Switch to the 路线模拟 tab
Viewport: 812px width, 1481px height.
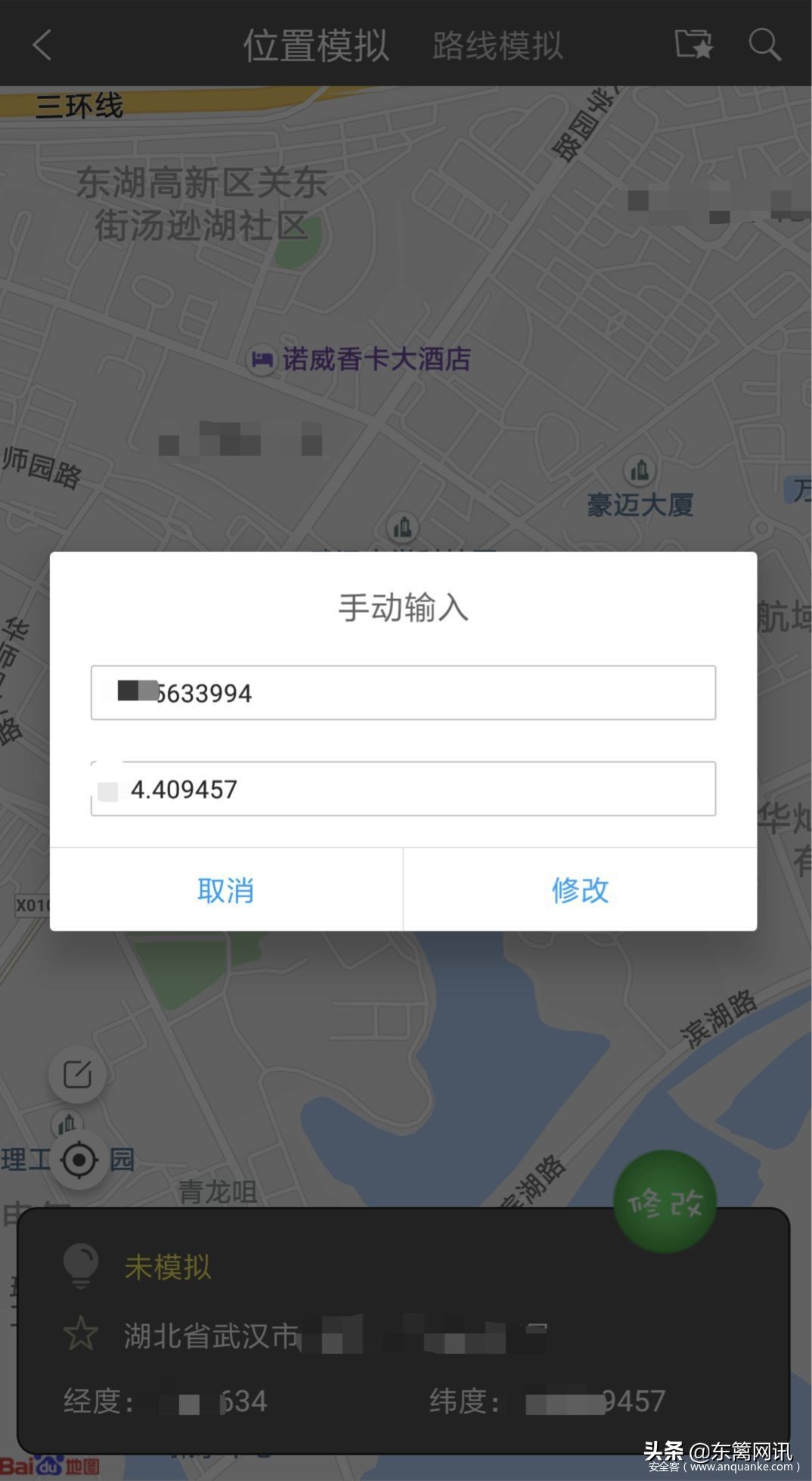pyautogui.click(x=495, y=44)
